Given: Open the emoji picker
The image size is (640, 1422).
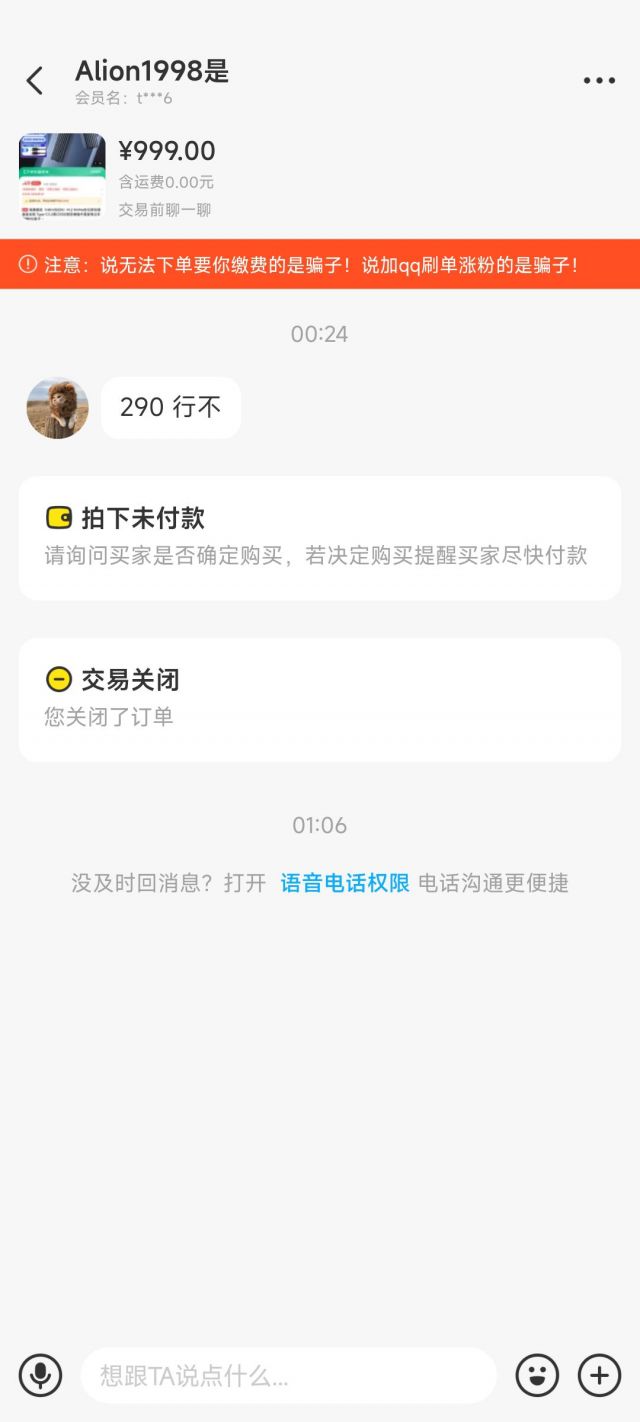Looking at the screenshot, I should click(x=537, y=1375).
